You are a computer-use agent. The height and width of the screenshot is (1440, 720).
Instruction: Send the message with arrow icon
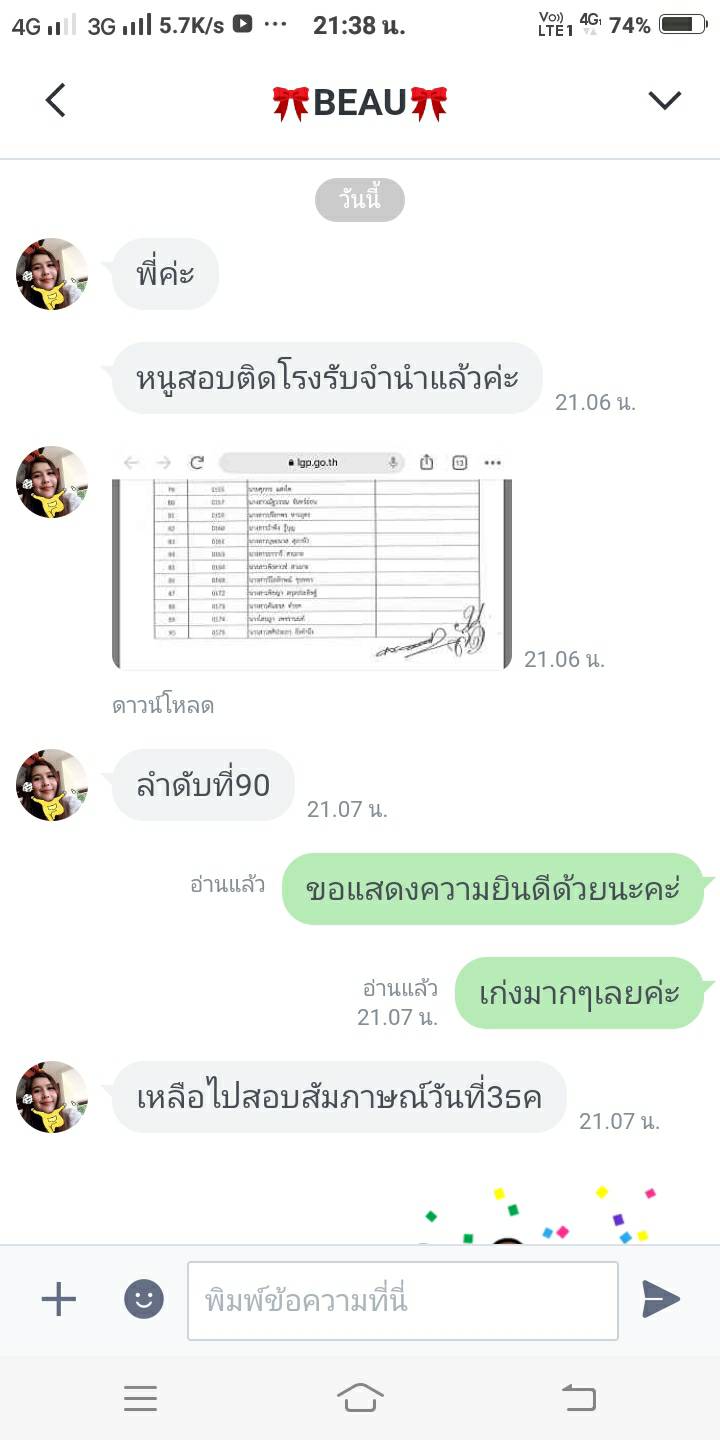pos(661,1300)
